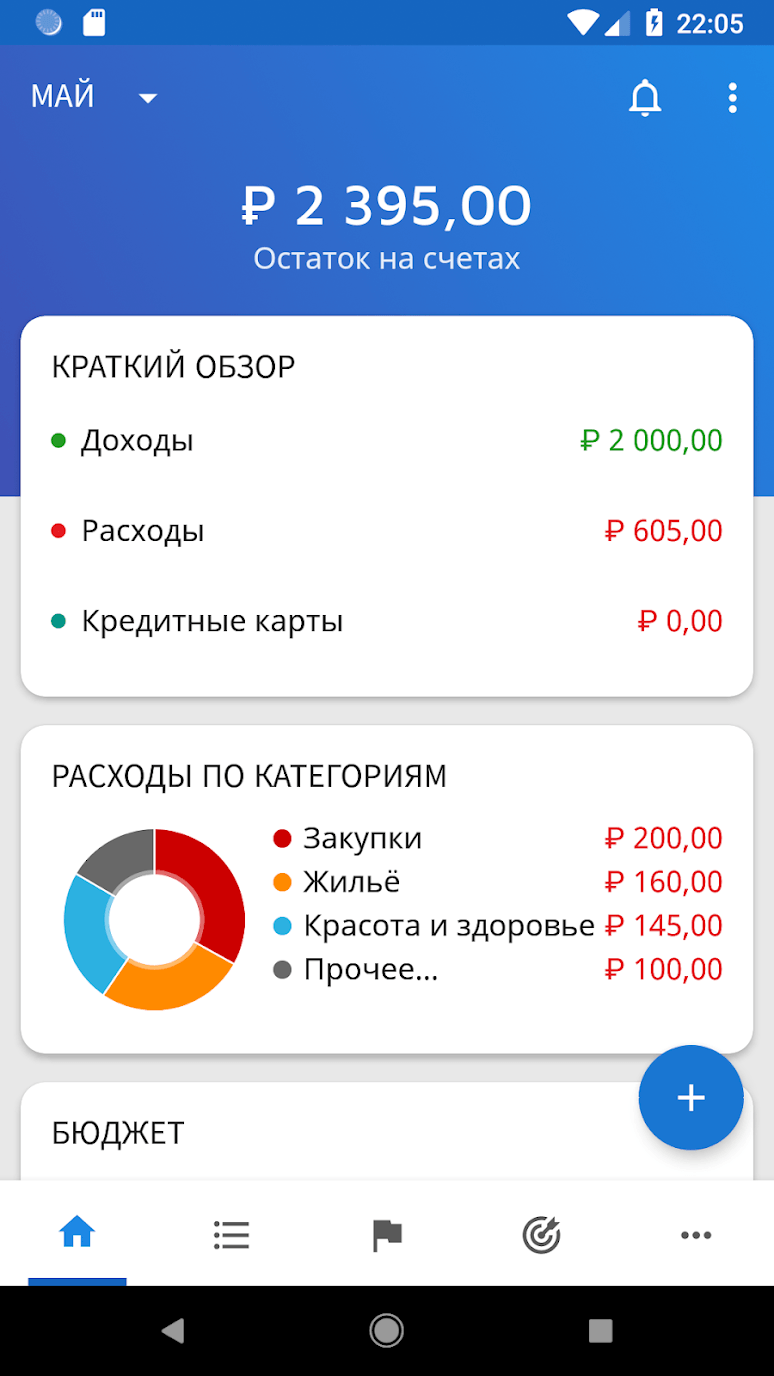Open the МАЙ month dropdown
This screenshot has width=774, height=1376.
pyautogui.click(x=95, y=97)
